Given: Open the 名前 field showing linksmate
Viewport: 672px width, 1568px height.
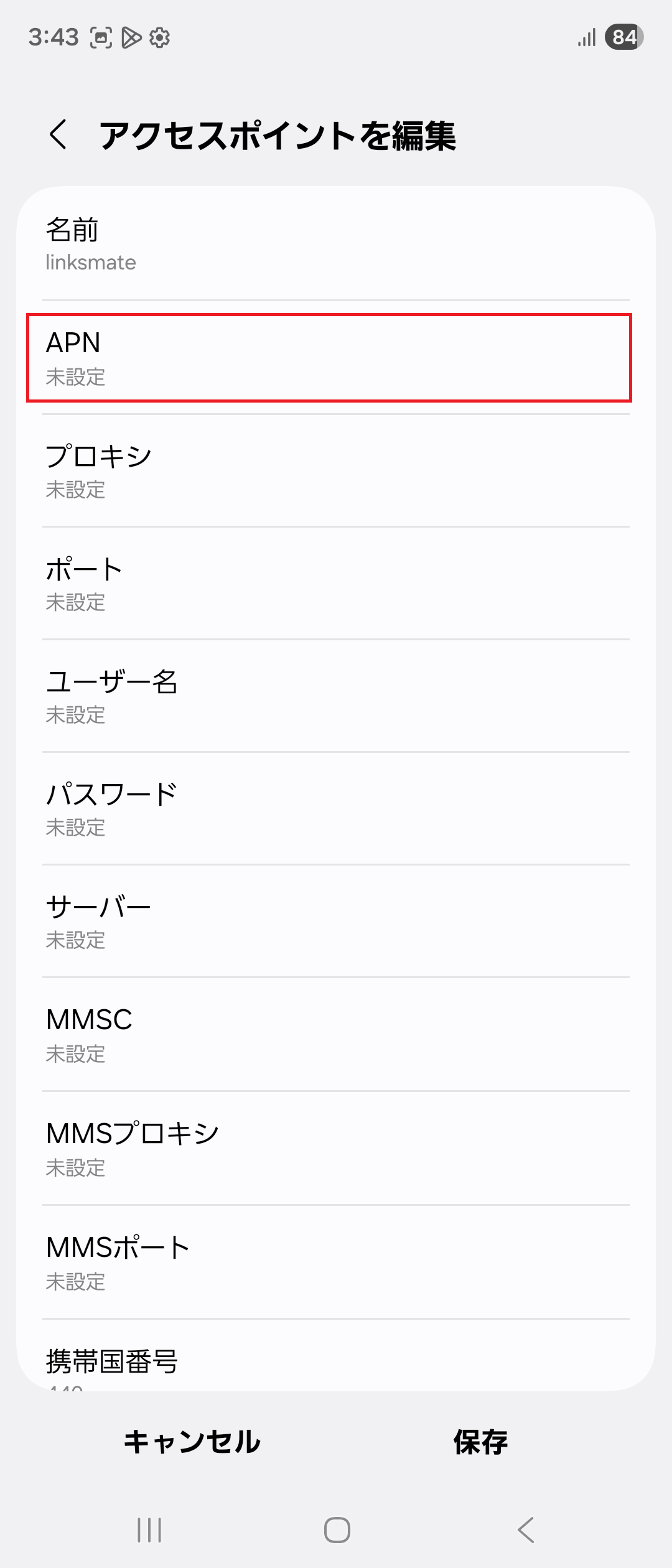Looking at the screenshot, I should 336,246.
